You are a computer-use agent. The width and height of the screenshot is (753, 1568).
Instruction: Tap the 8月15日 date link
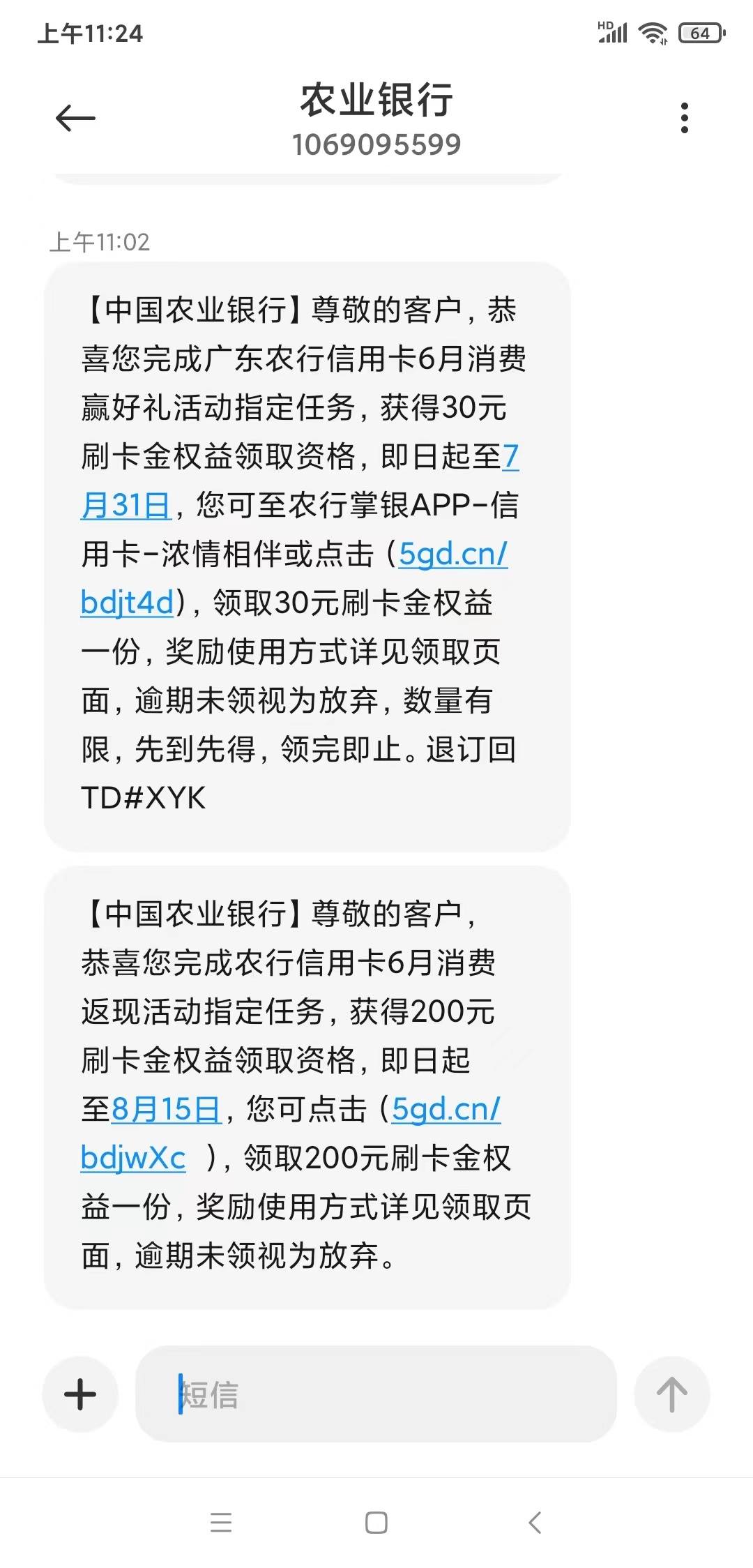click(166, 1109)
